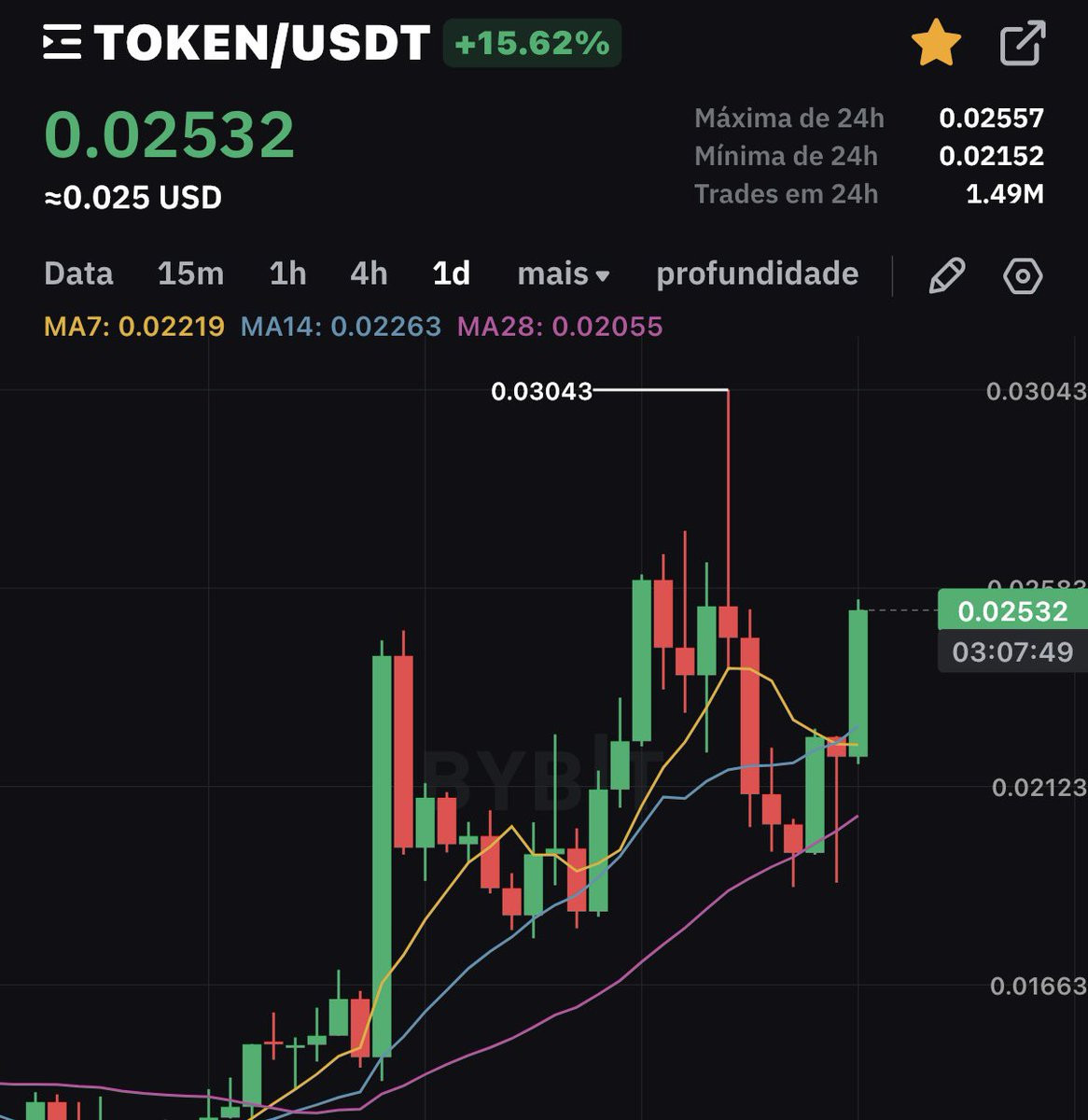Toggle the favorite star for TOKEN/USDT
The width and height of the screenshot is (1088, 1120).
tap(936, 44)
